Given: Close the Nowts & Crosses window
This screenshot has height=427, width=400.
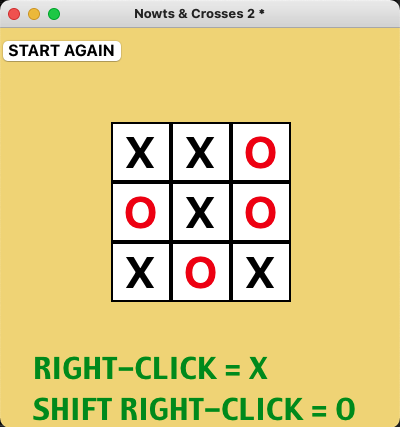Looking at the screenshot, I should coord(14,14).
